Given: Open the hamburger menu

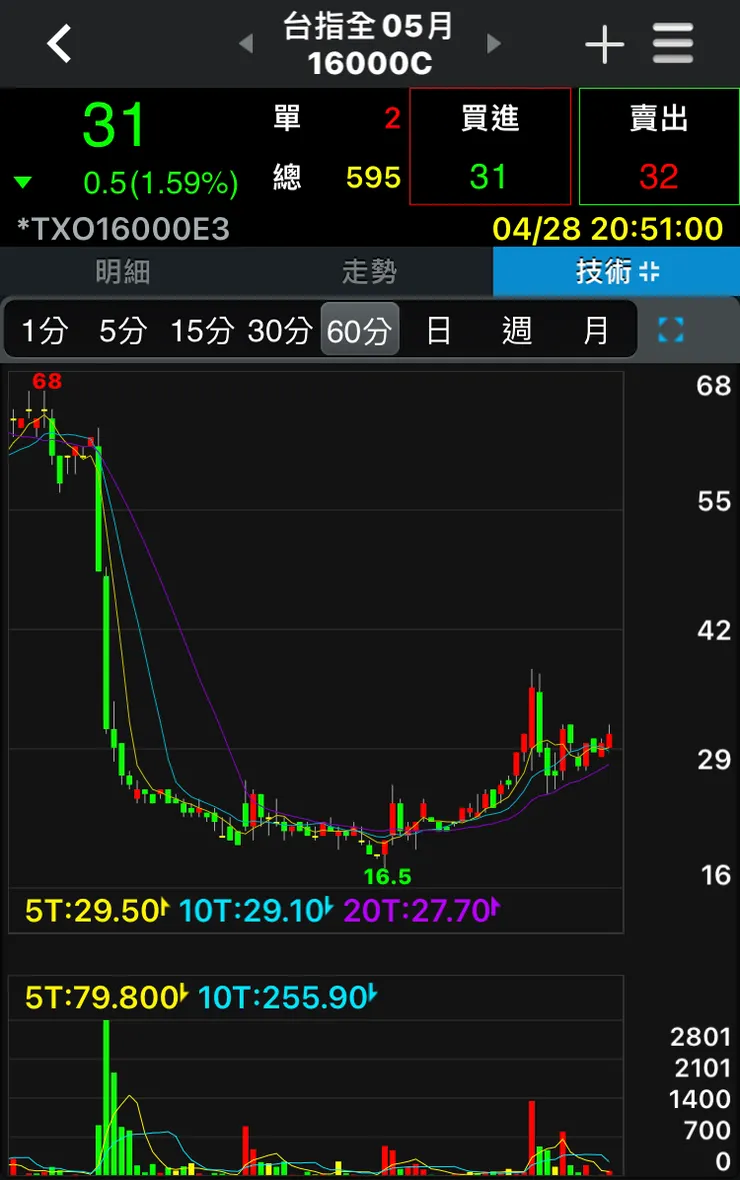Looking at the screenshot, I should tap(671, 44).
